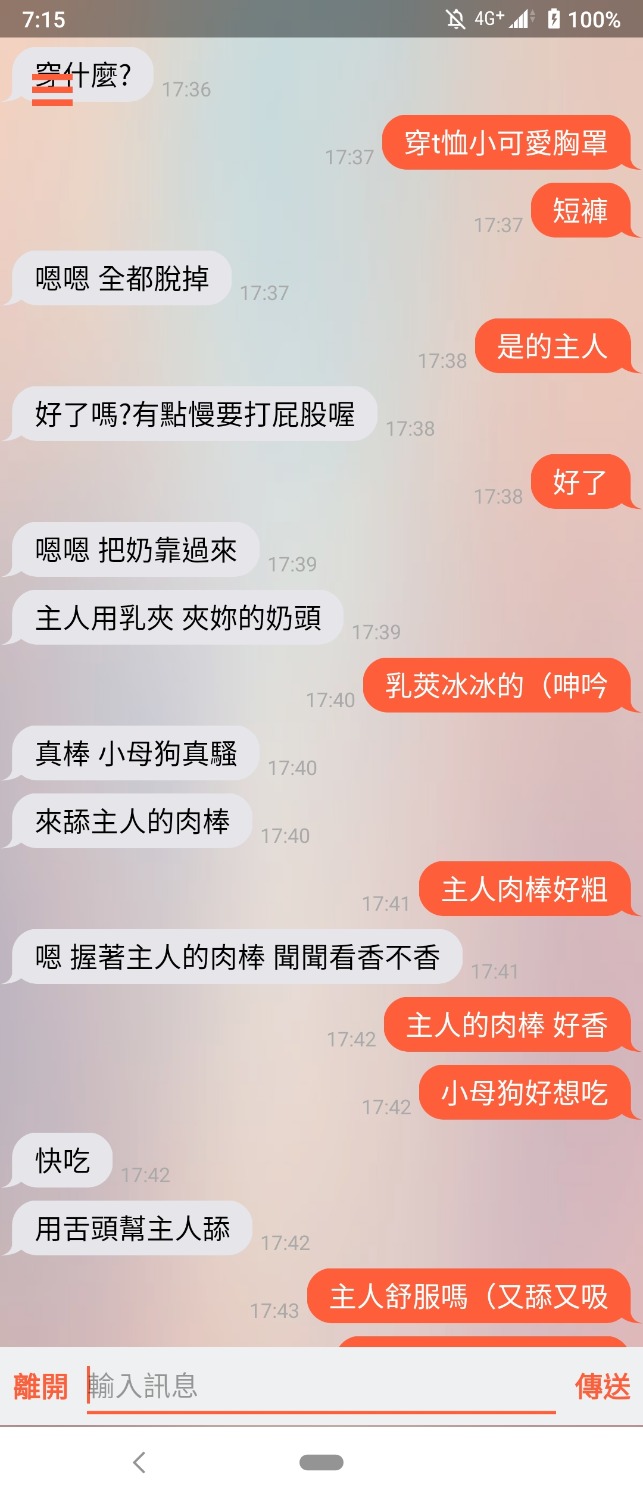Tap the 離開 leave chat button
Screen dimensions: 643x1500
tap(41, 1386)
